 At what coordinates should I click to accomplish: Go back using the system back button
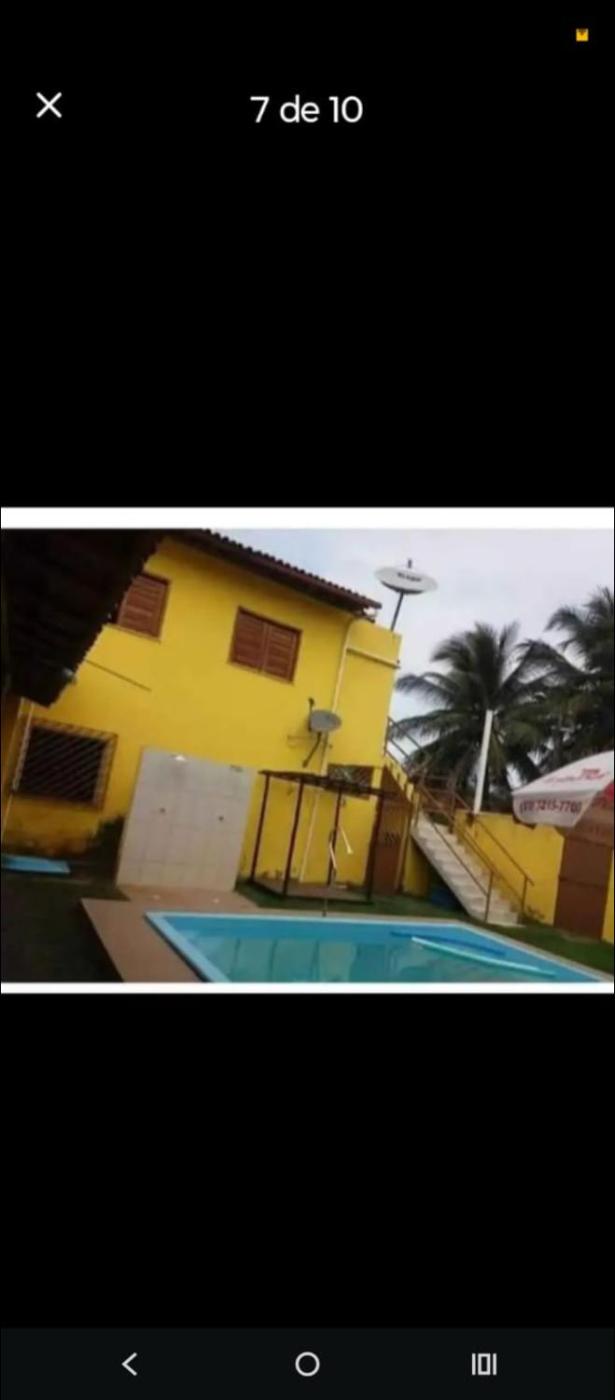click(x=129, y=1364)
